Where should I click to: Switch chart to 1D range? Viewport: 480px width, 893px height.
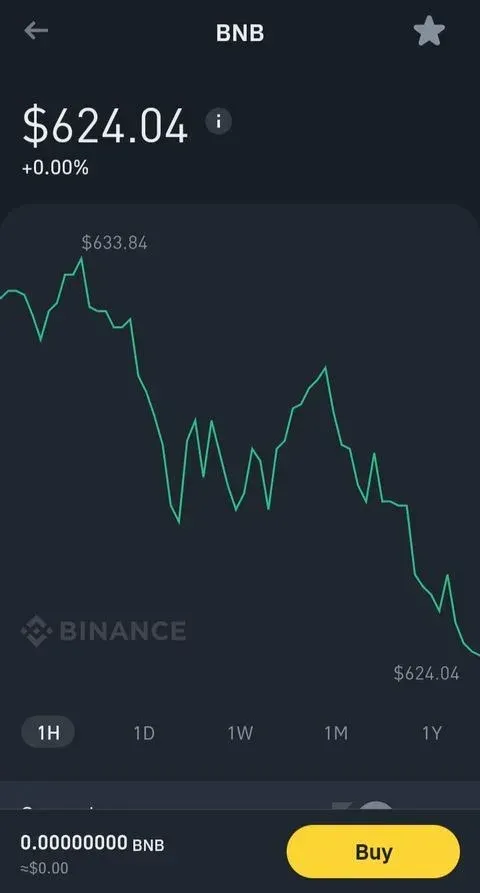pyautogui.click(x=144, y=733)
